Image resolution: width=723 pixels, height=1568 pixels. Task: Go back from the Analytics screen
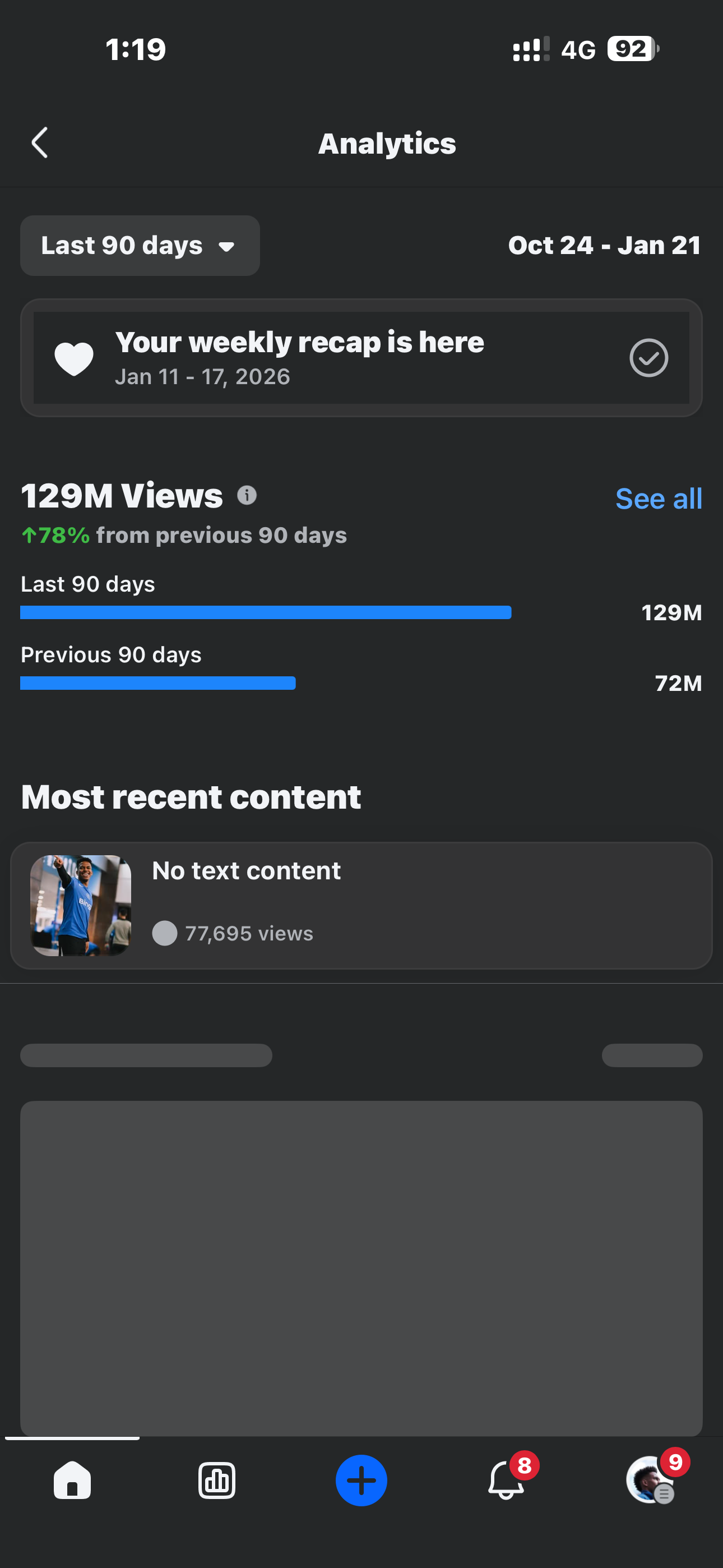(x=40, y=143)
